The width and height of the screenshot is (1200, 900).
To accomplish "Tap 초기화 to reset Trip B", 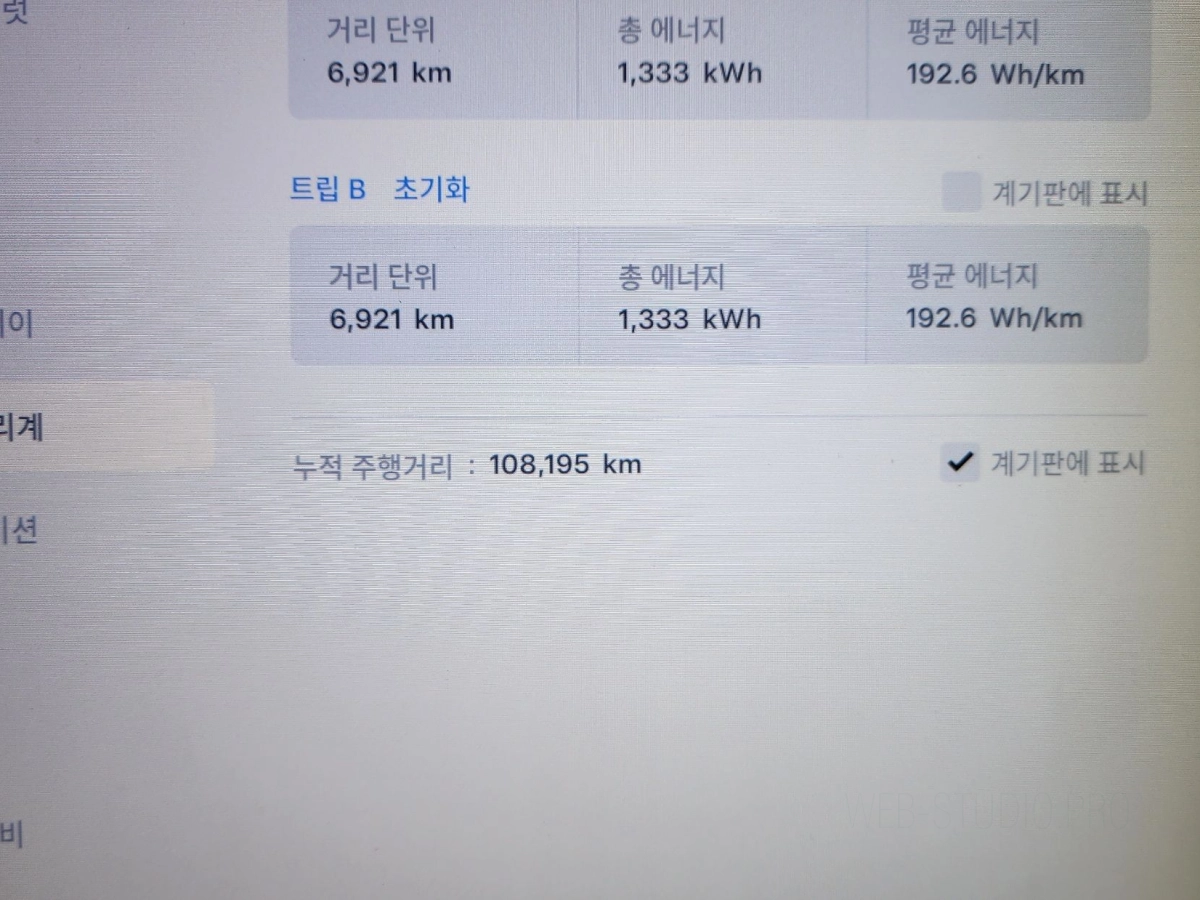I will [x=431, y=188].
